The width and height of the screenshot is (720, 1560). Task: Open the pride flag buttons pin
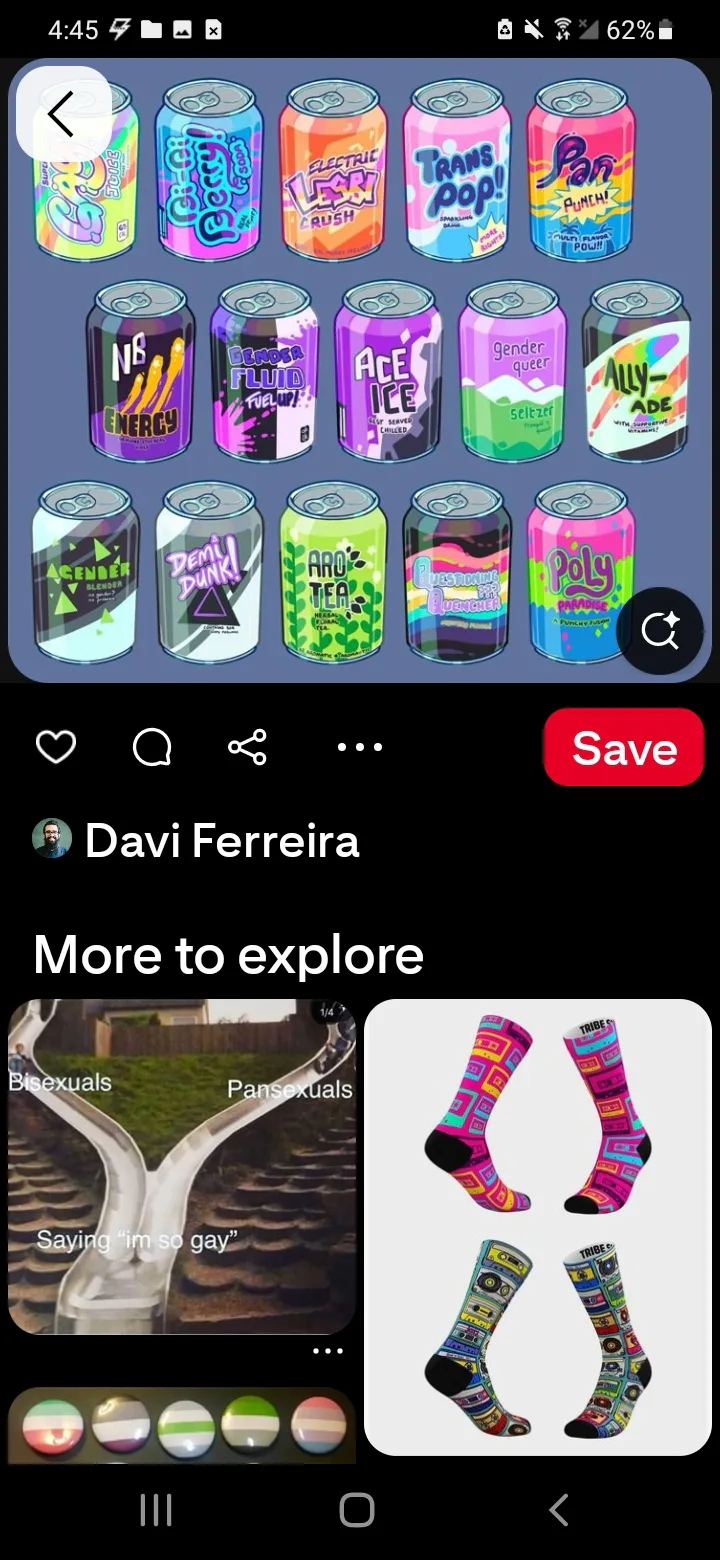click(x=182, y=1425)
